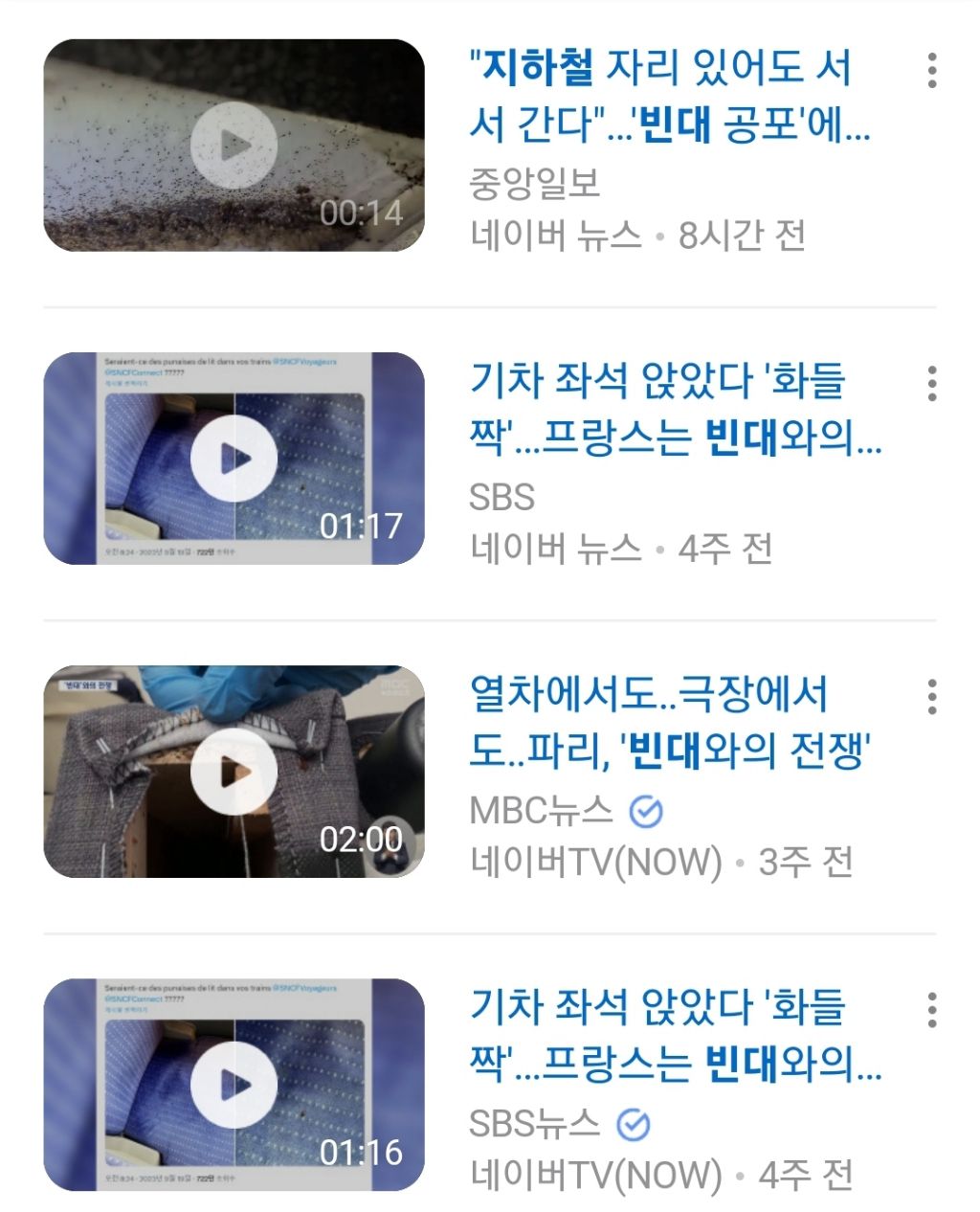Viewport: 980px width, 1212px height.
Task: Open the SBS 네이버 뉴스 '기차 좌석' headline
Action: 674,409
